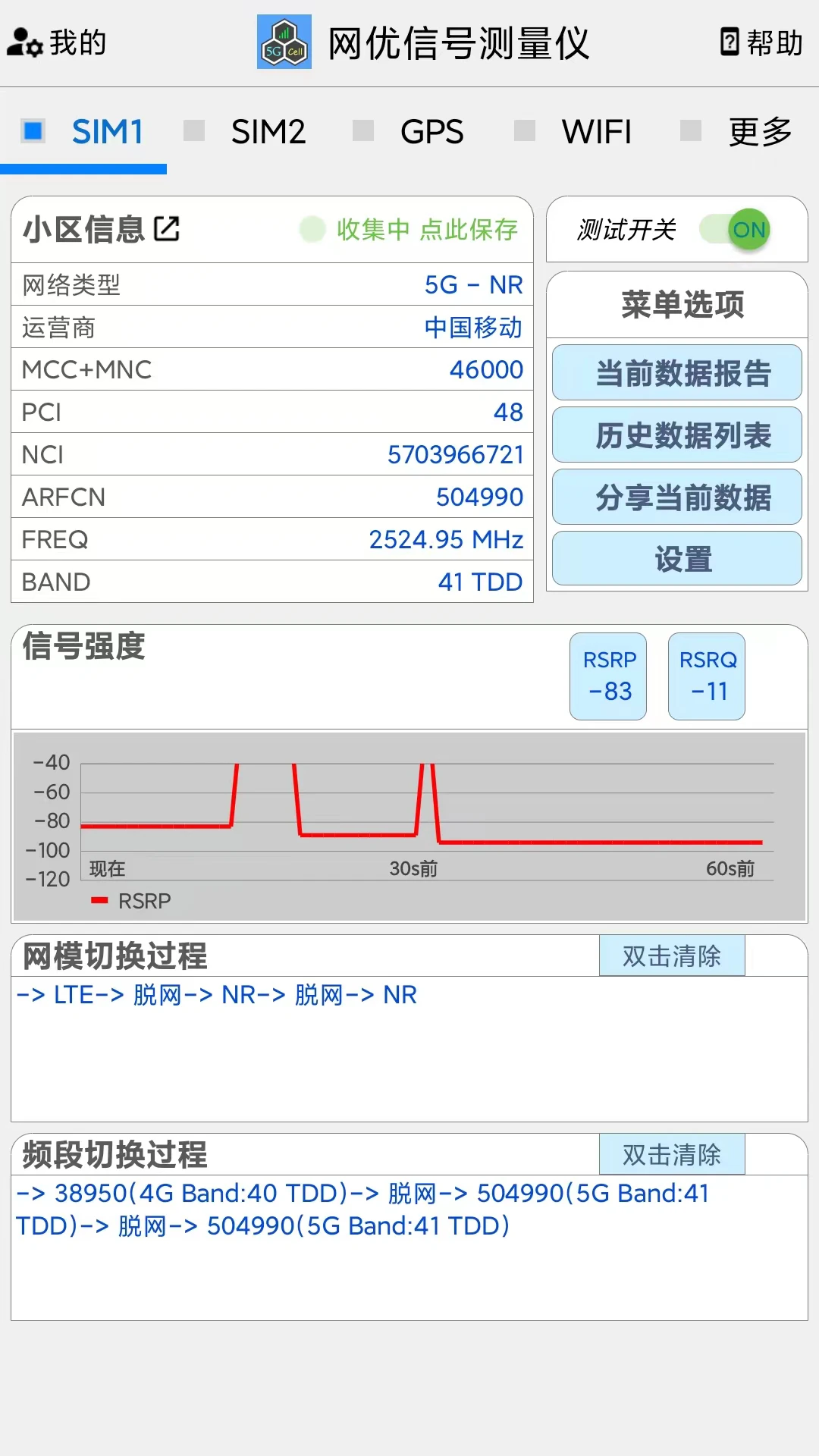Expand the 更多 tab for more options
Image resolution: width=819 pixels, height=1456 pixels.
coord(761,130)
